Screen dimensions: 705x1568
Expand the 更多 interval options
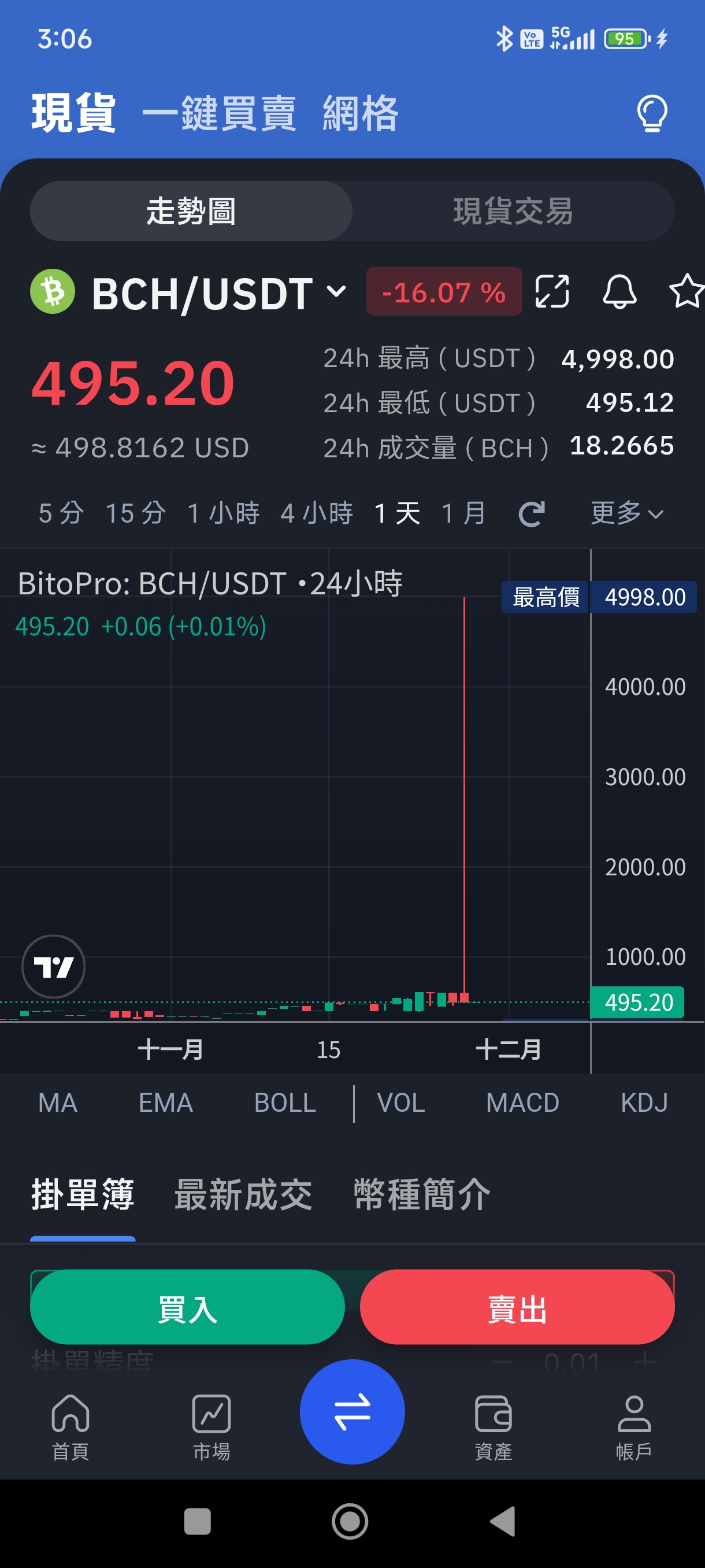626,512
